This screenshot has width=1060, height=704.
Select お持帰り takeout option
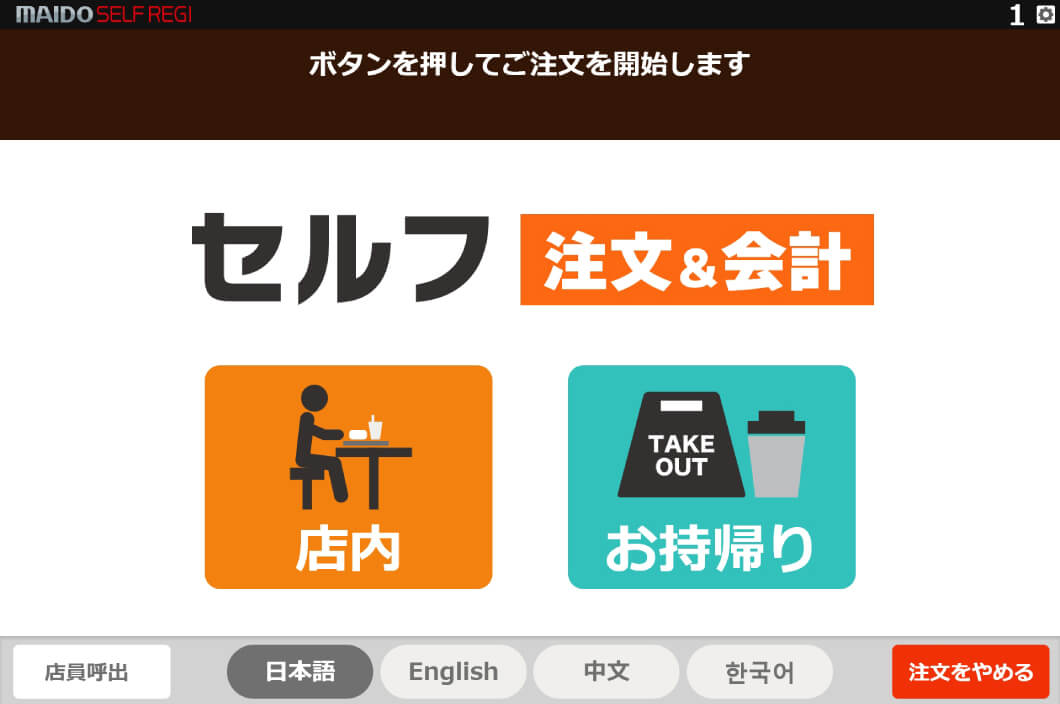(711, 477)
